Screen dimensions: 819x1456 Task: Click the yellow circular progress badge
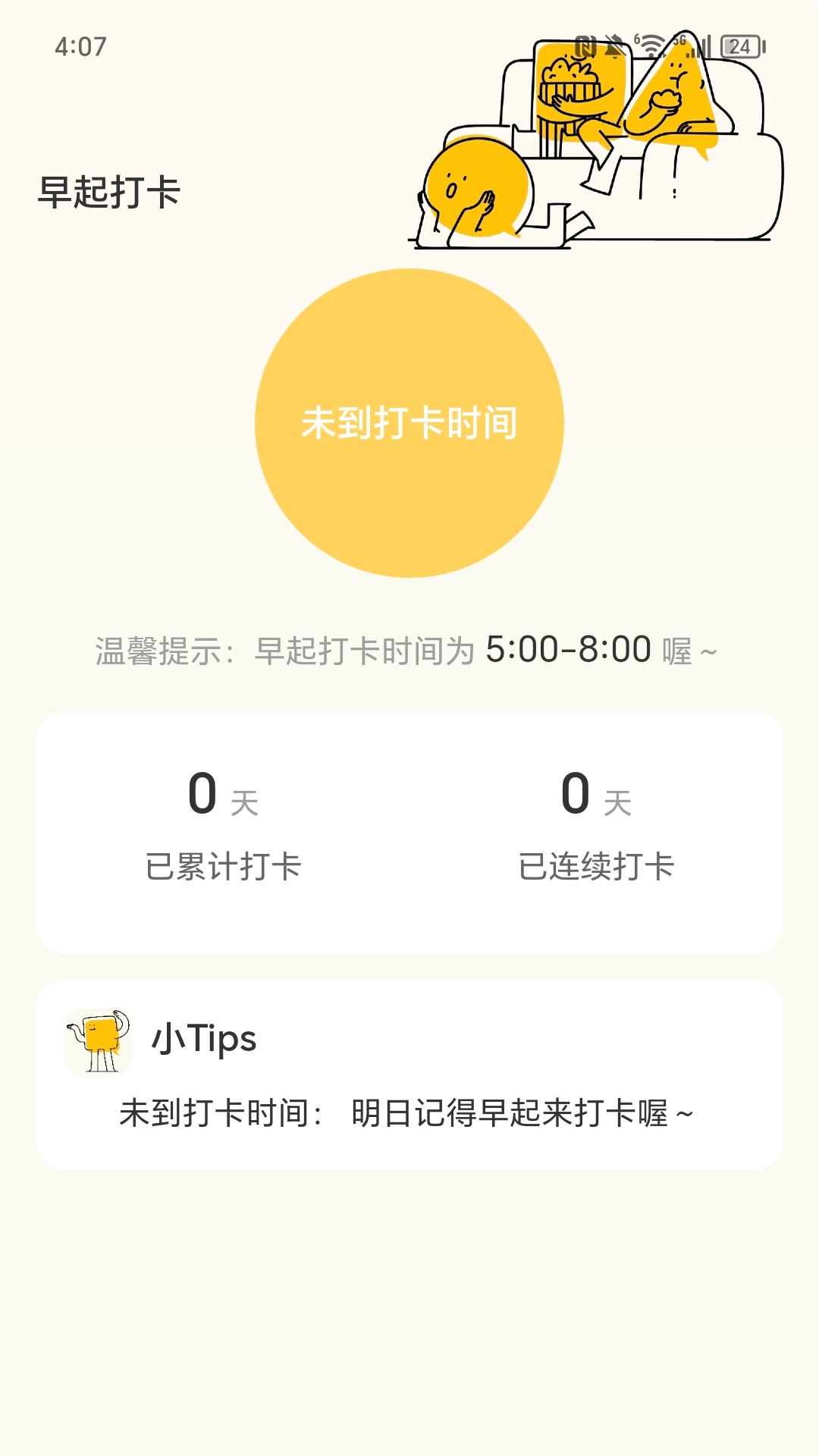(409, 425)
